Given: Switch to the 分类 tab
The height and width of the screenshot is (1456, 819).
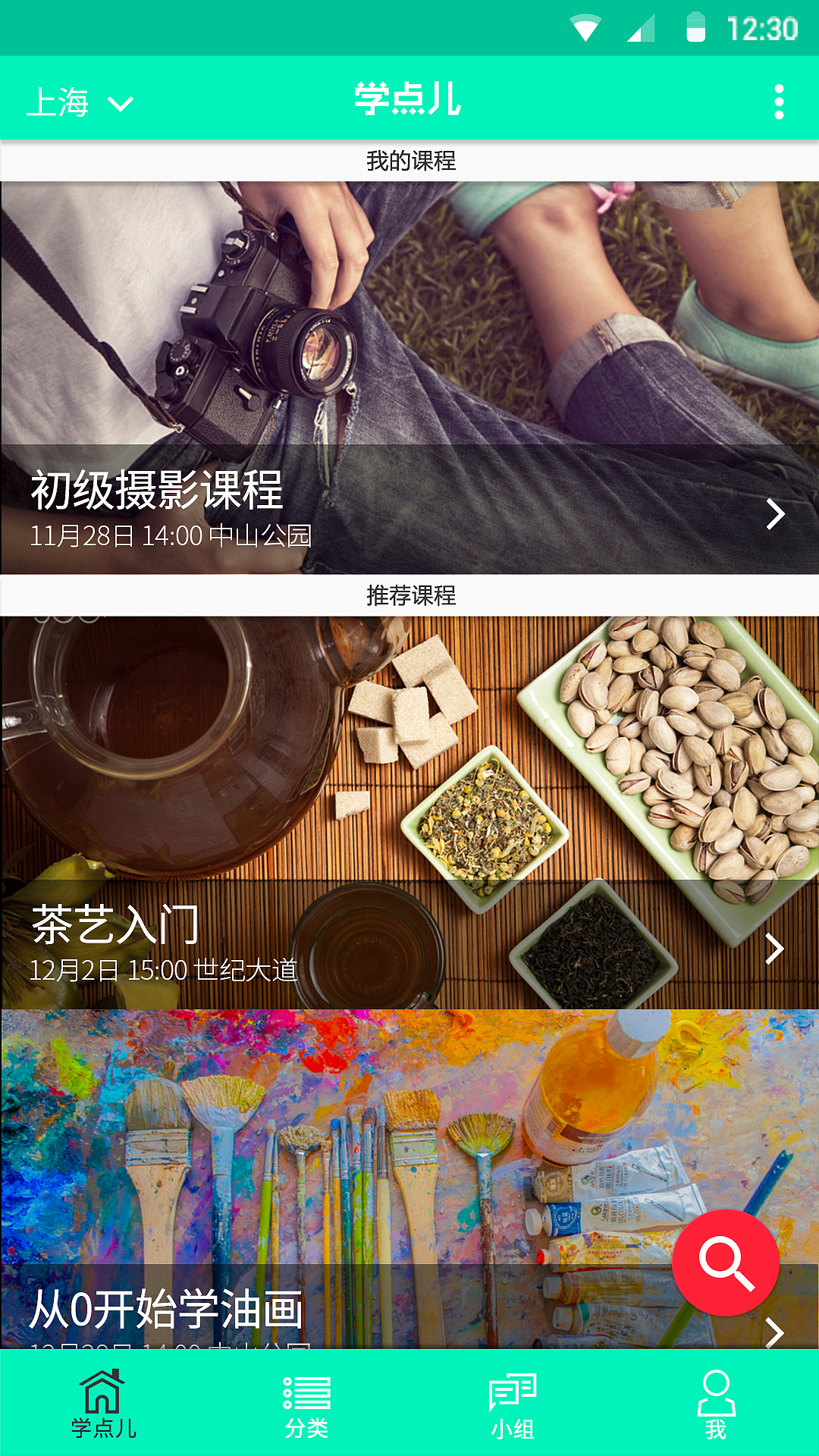Looking at the screenshot, I should tap(306, 1403).
